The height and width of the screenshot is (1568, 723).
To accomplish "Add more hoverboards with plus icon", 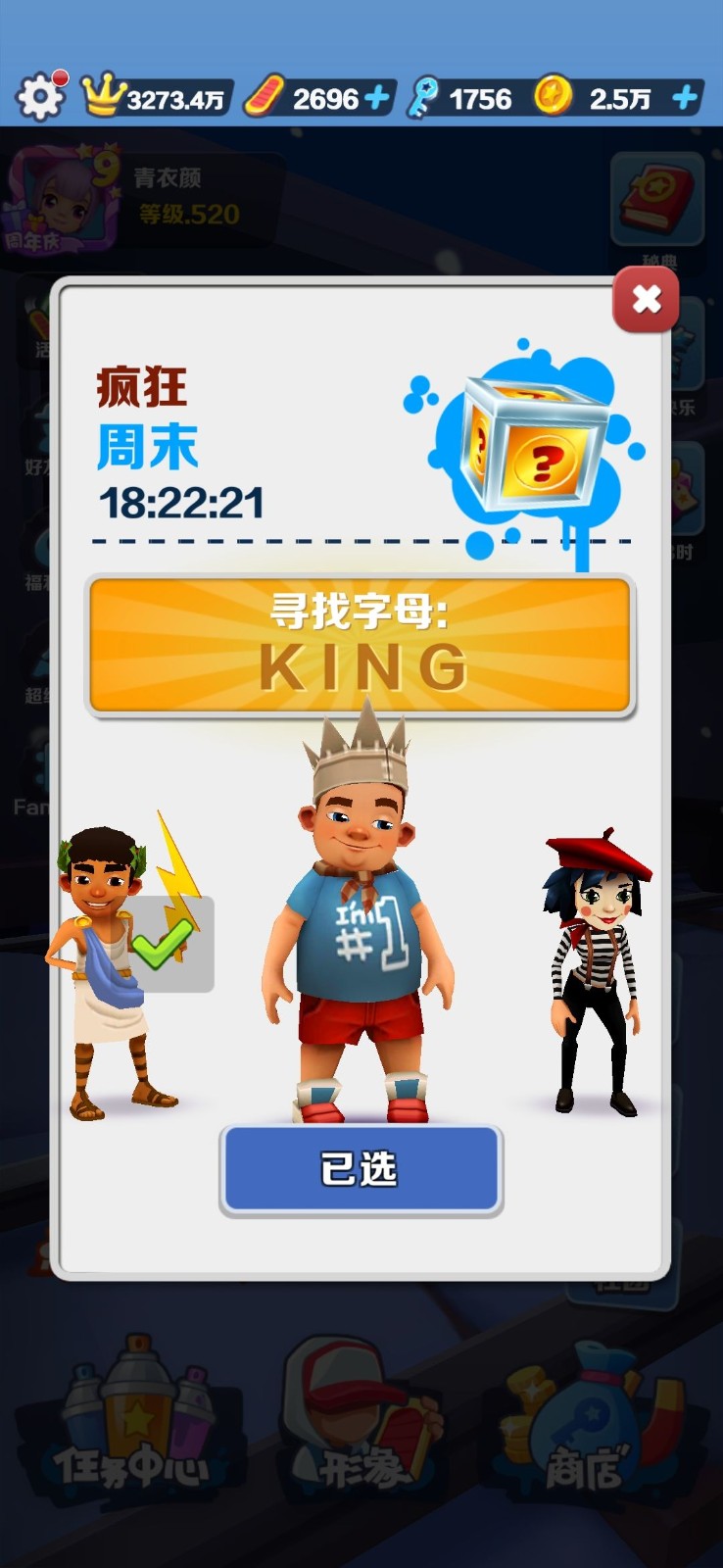I will pos(377,98).
